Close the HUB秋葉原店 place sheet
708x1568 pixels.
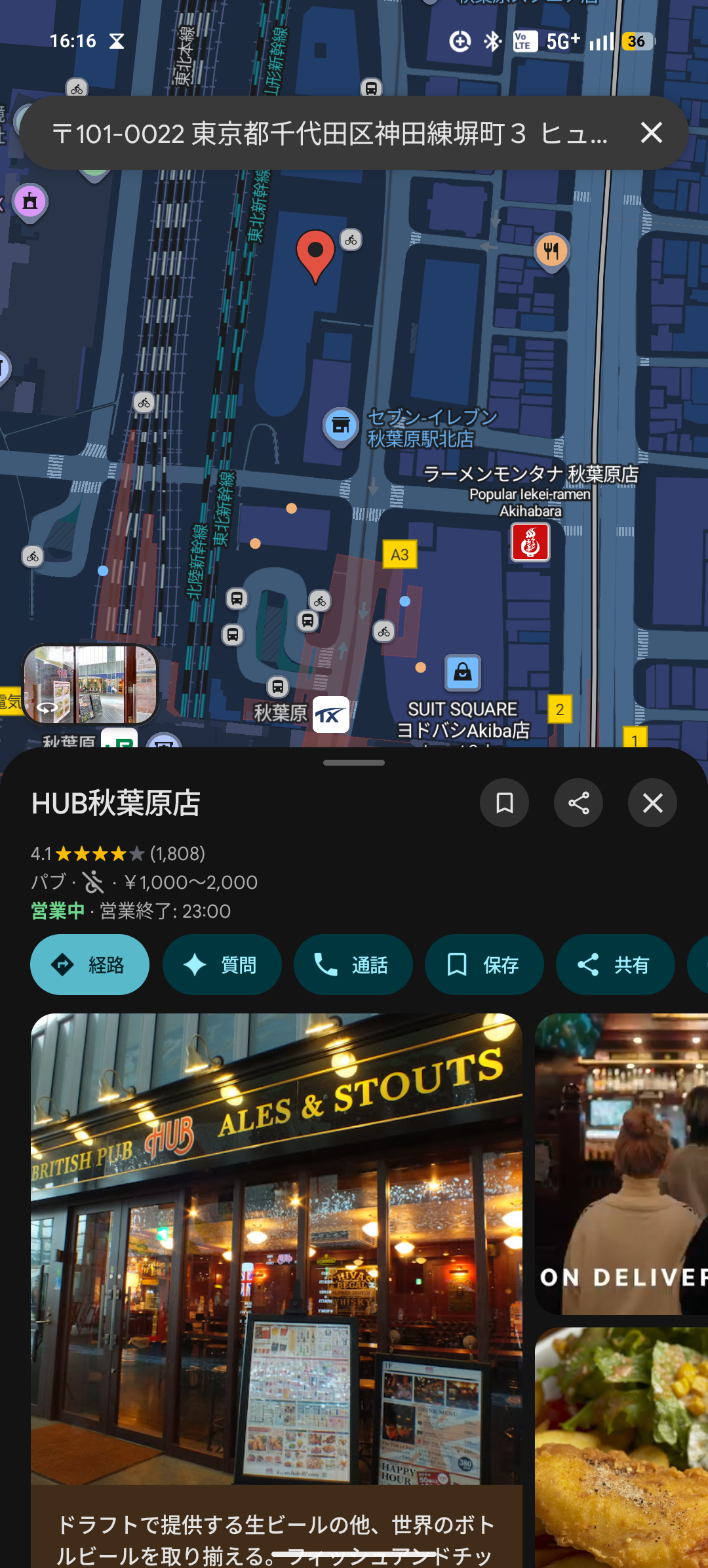click(x=652, y=803)
